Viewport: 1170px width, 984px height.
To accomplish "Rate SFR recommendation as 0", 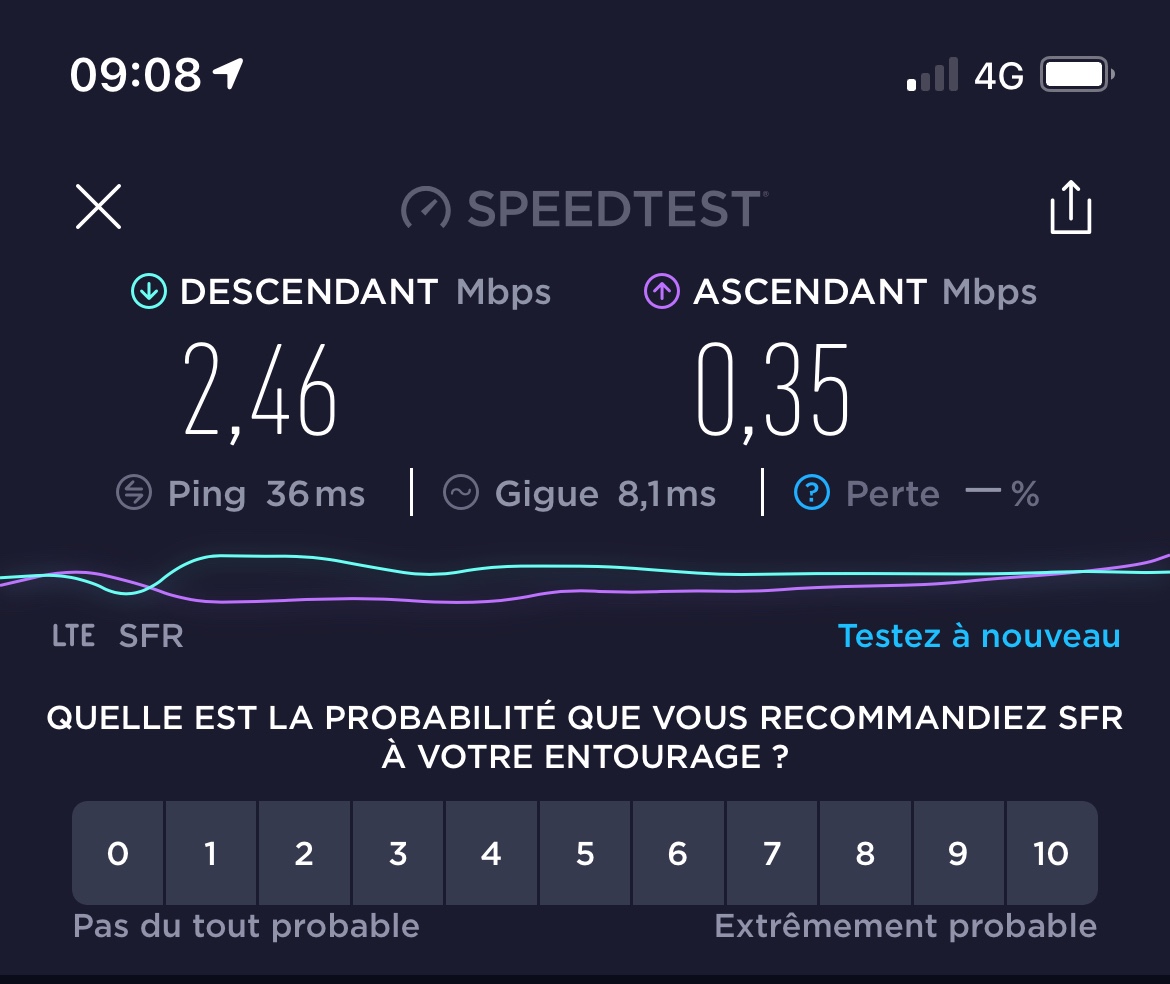I will tap(118, 853).
